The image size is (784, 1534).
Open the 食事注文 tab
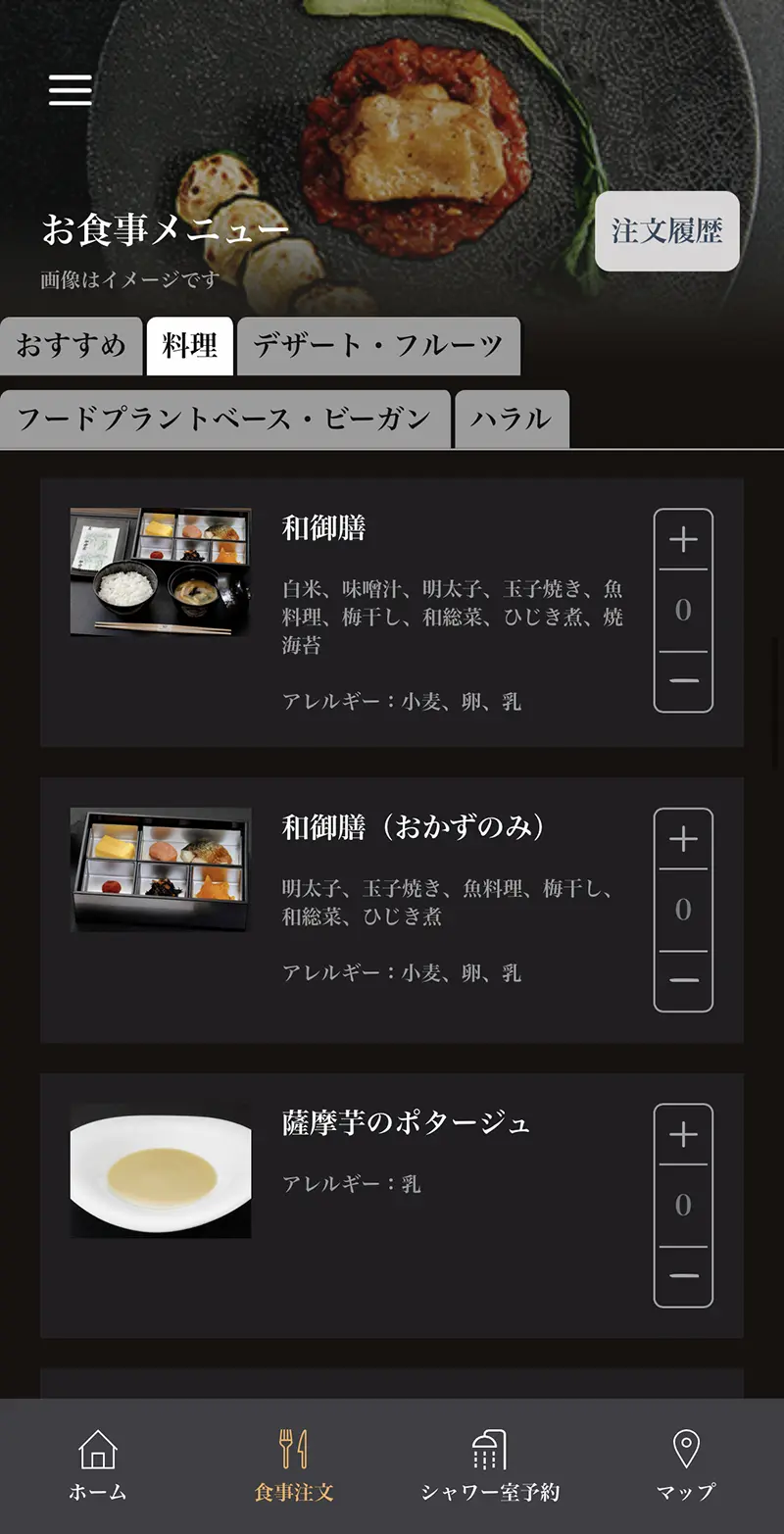(294, 1465)
